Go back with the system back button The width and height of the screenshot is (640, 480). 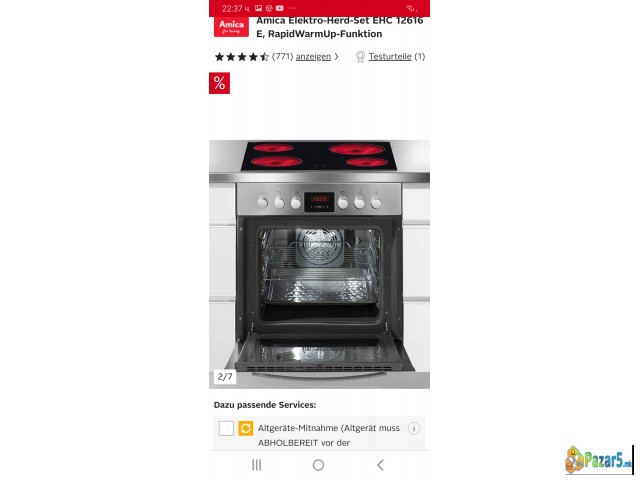(x=380, y=465)
